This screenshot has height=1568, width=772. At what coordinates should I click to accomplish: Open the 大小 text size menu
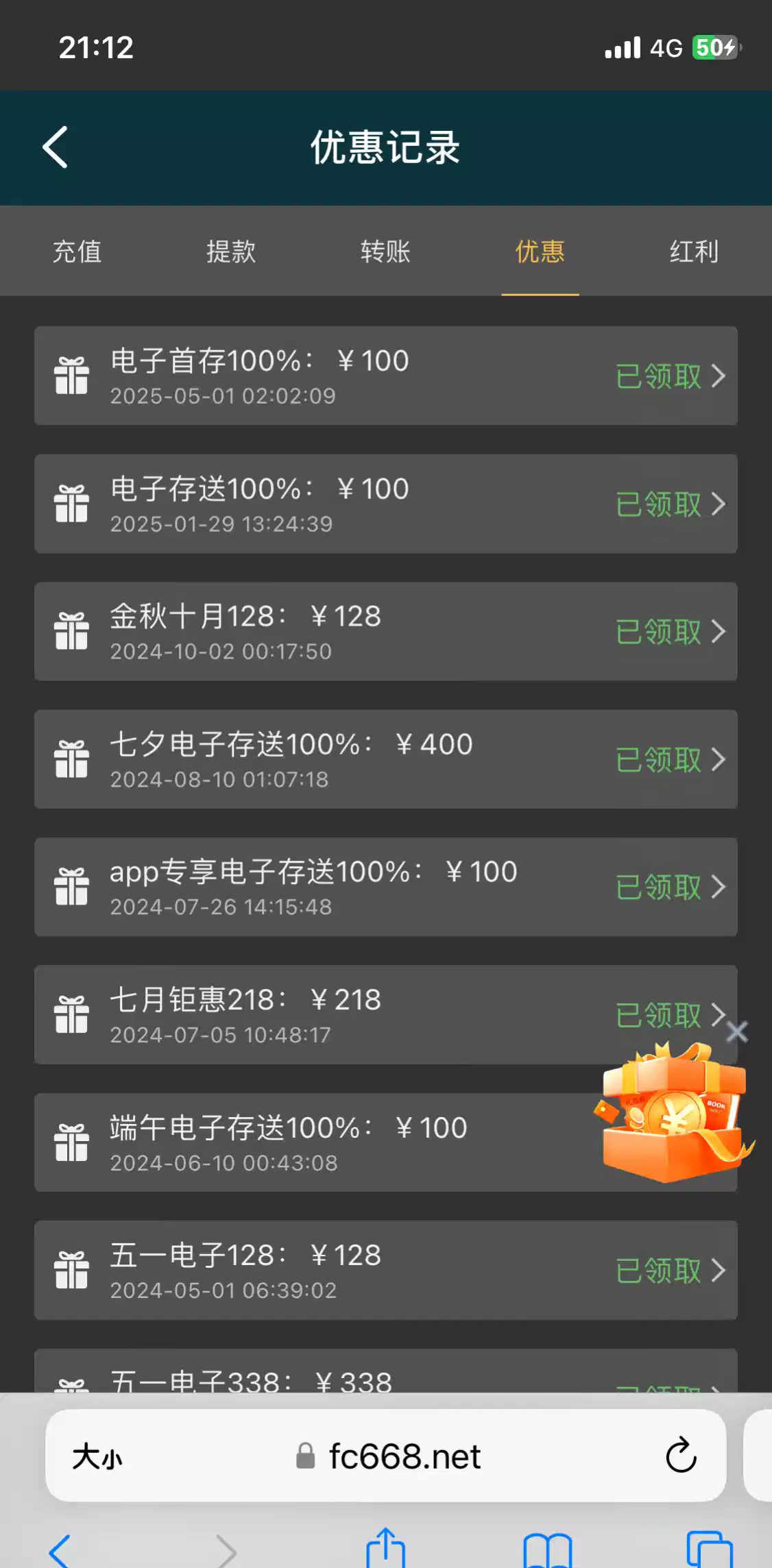click(97, 1456)
